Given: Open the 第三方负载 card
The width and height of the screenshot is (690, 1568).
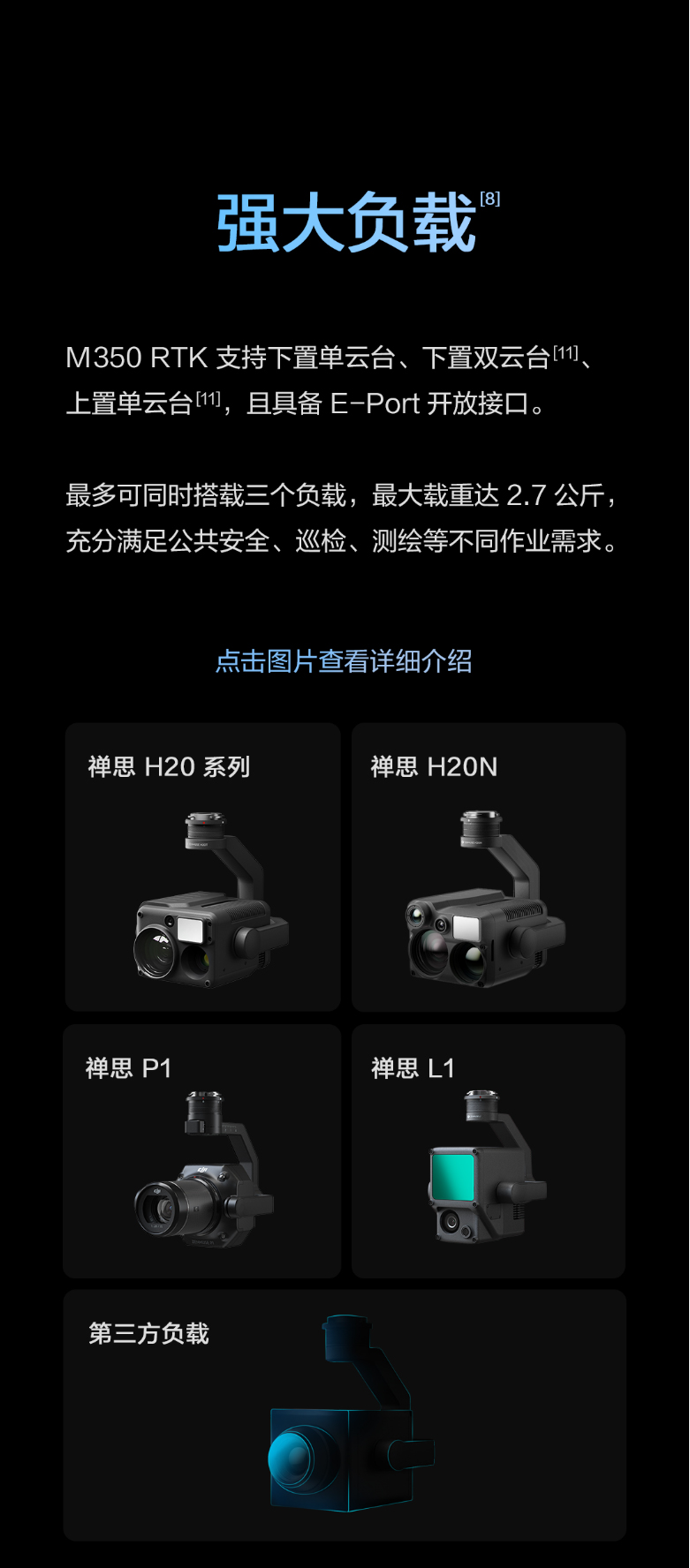Looking at the screenshot, I should point(345,1414).
